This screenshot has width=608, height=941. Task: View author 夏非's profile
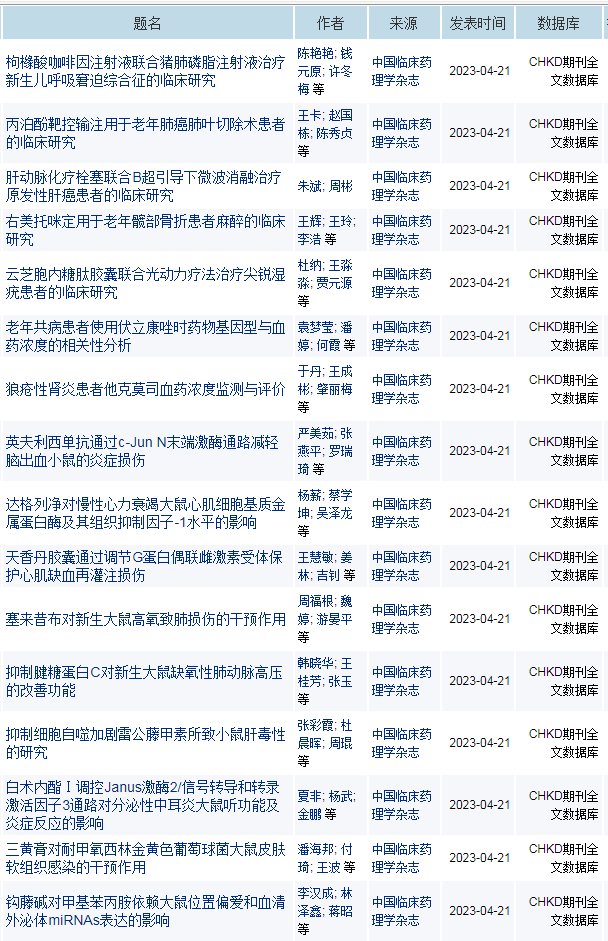[x=309, y=797]
